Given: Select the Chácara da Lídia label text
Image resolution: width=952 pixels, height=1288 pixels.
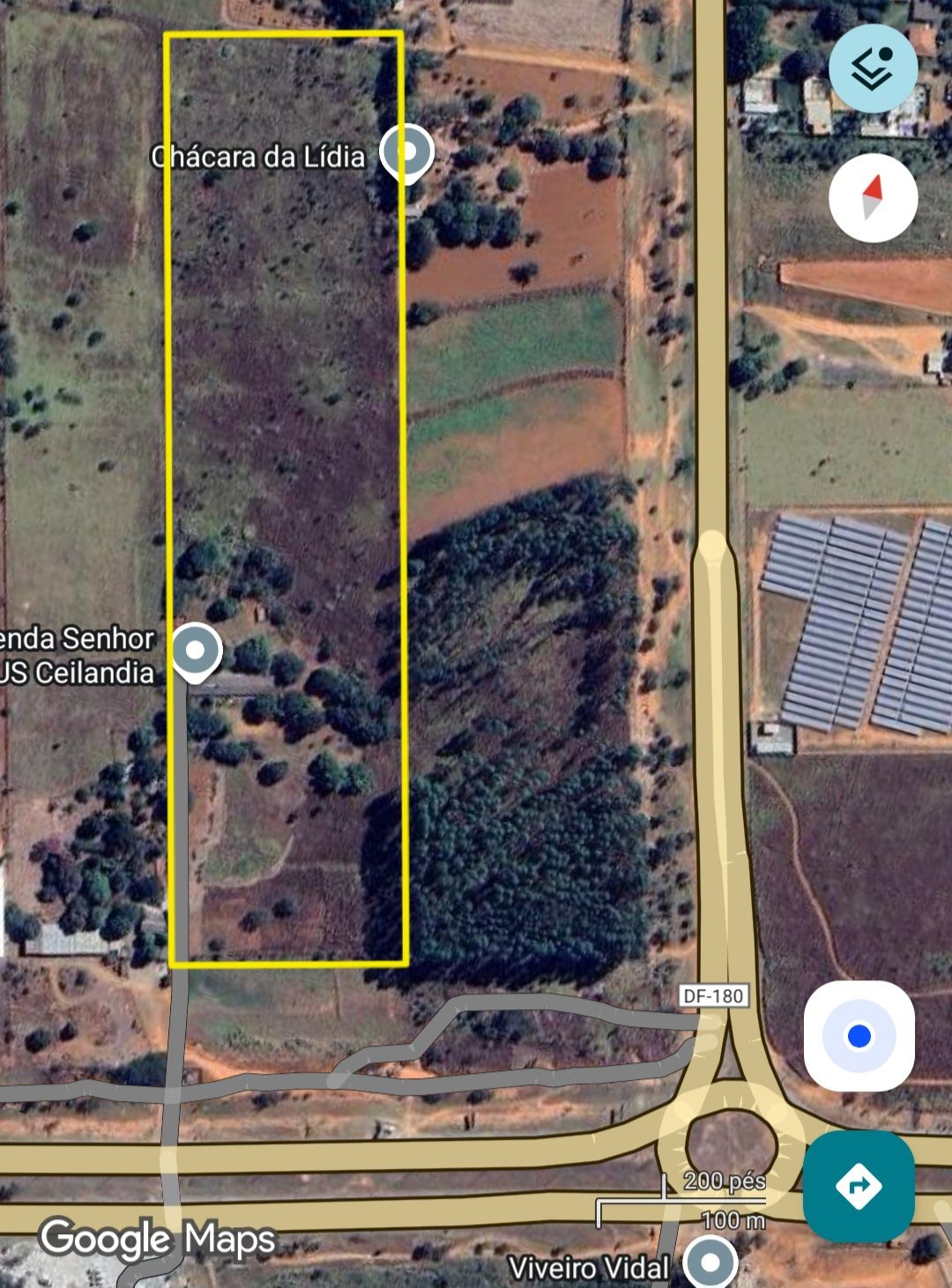Looking at the screenshot, I should pyautogui.click(x=256, y=154).
